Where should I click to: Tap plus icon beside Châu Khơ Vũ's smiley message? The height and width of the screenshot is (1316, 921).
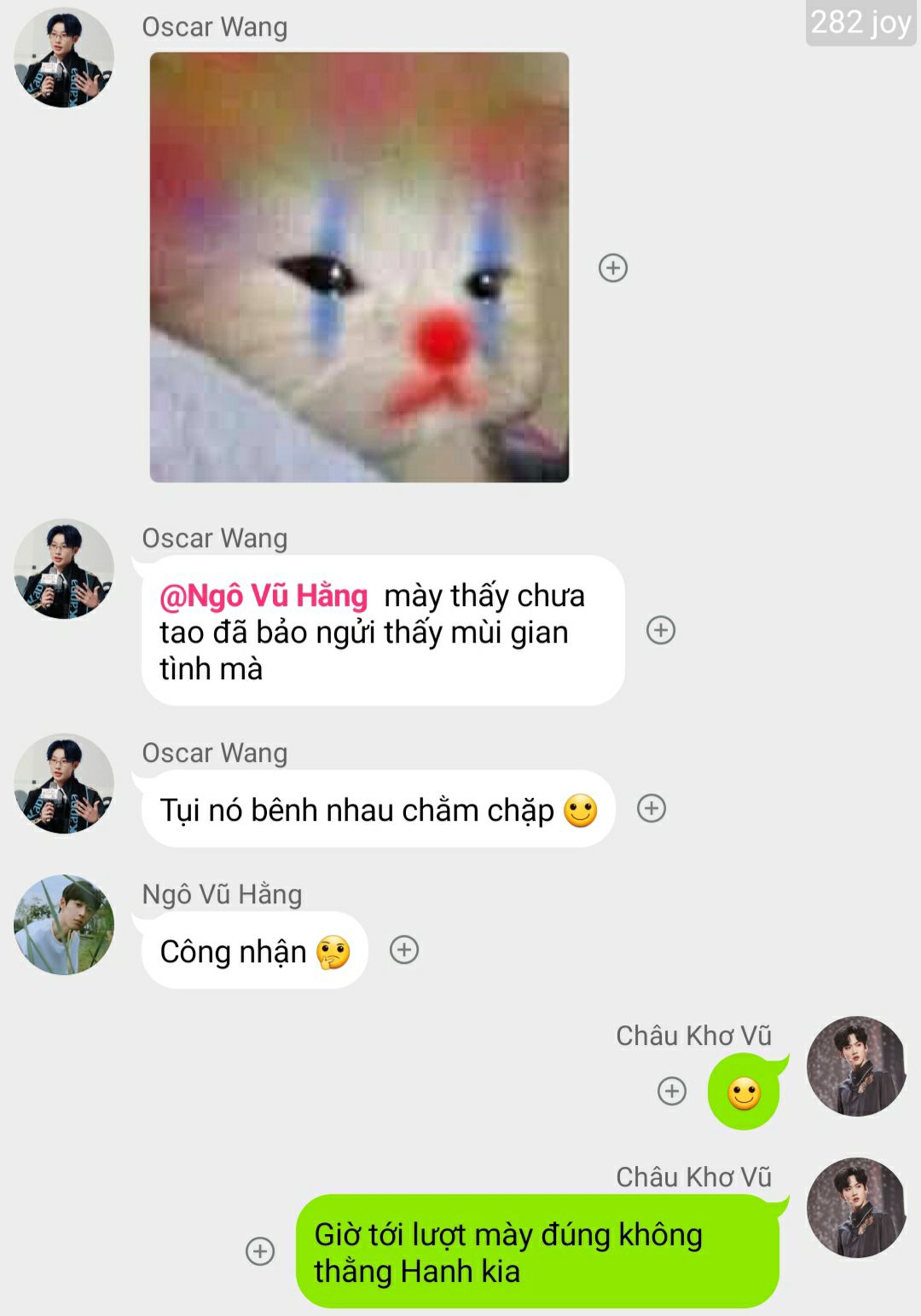pos(672,1091)
